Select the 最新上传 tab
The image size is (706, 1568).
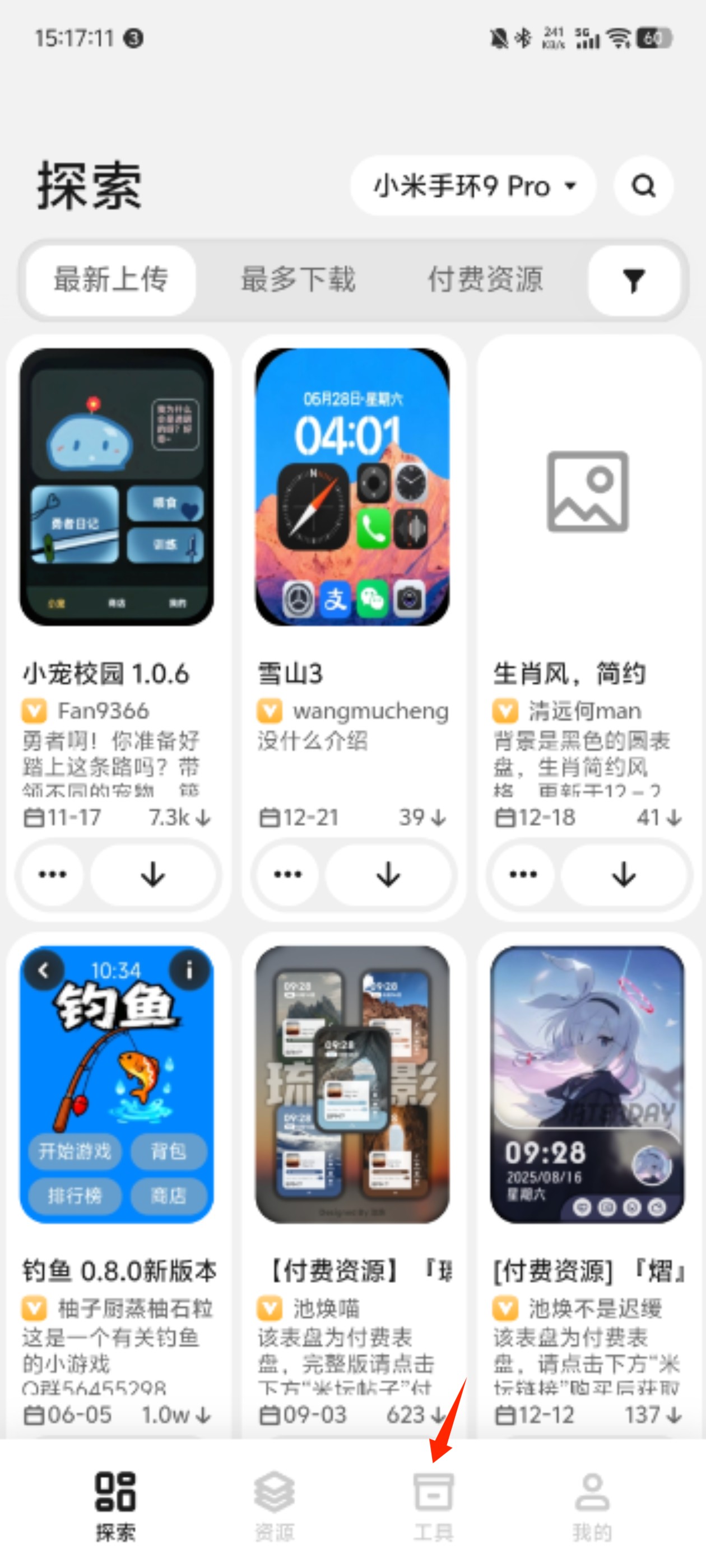coord(111,281)
